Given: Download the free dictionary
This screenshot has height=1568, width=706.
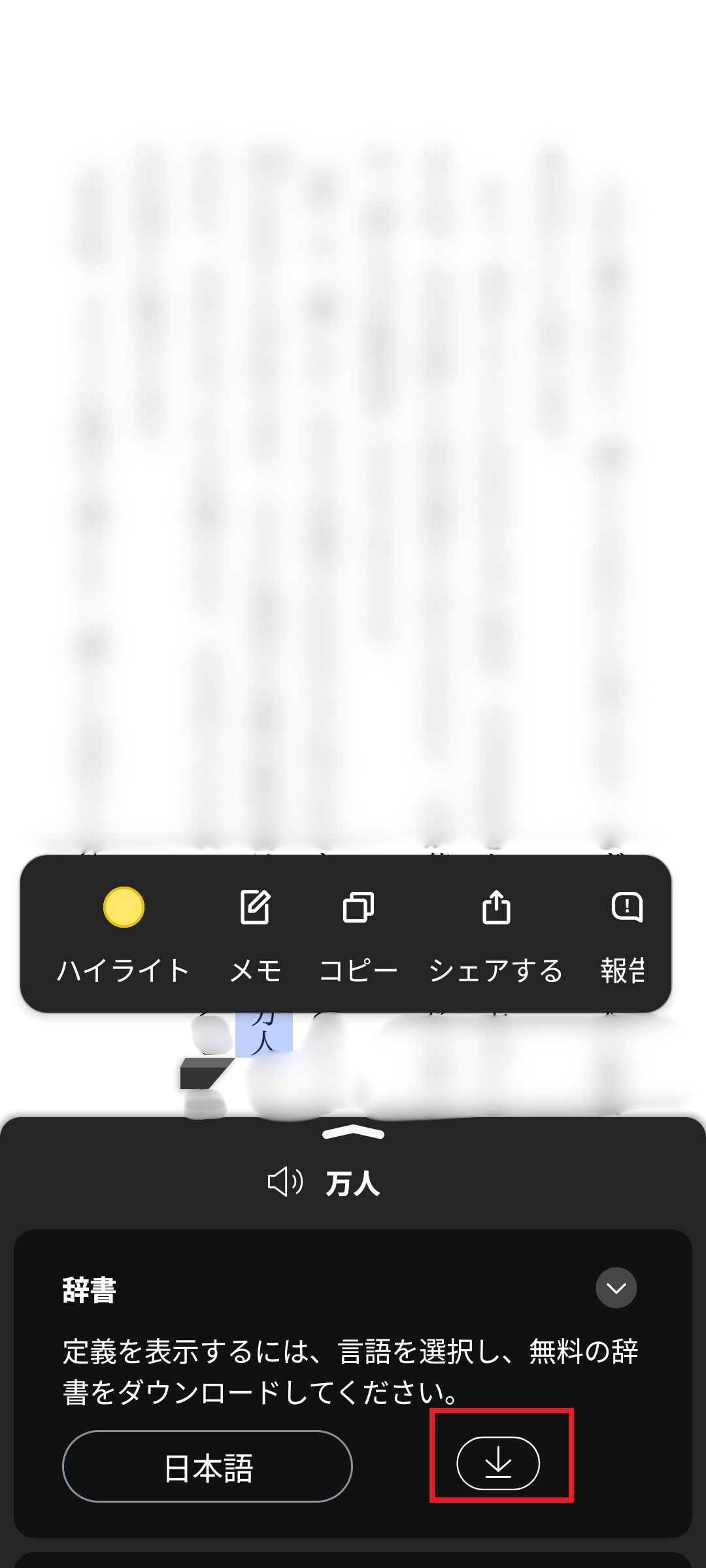Looking at the screenshot, I should tap(498, 1463).
